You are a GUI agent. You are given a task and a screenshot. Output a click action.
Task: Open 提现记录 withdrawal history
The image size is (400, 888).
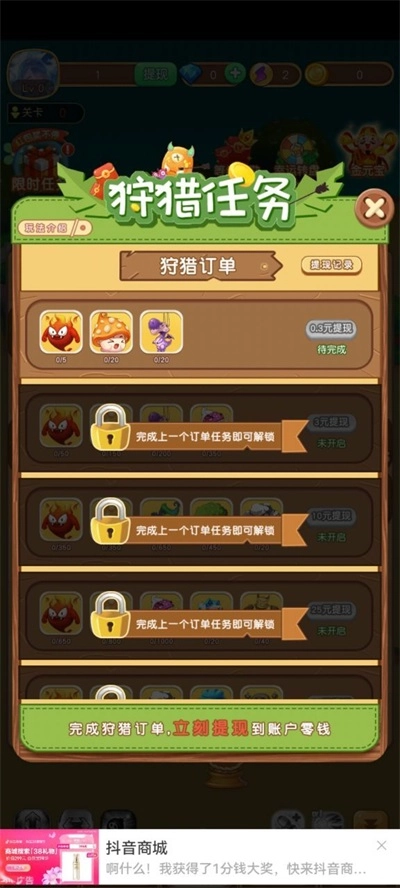pyautogui.click(x=331, y=264)
